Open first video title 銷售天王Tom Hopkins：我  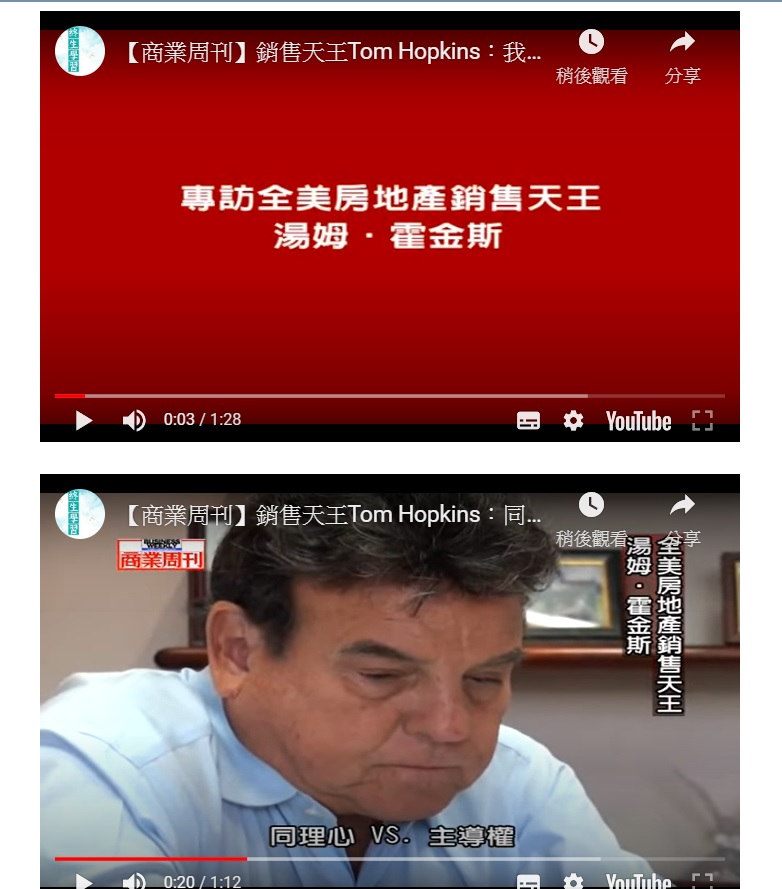coord(330,53)
